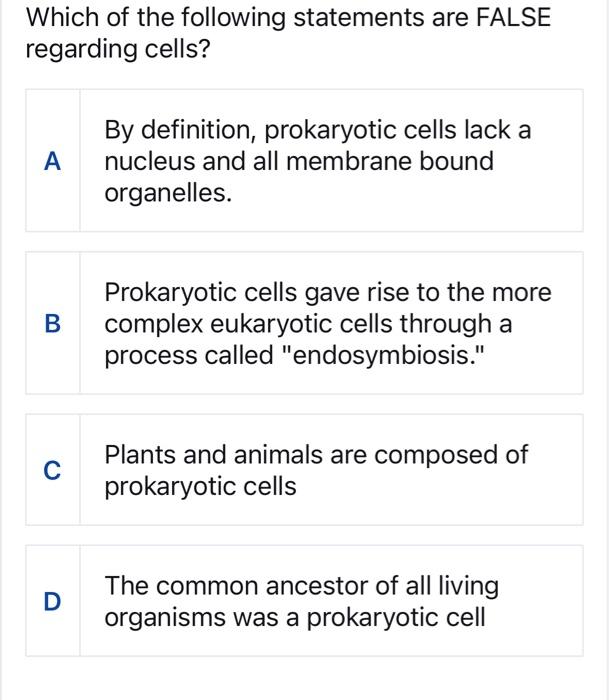Screen dimensions: 609x700
Task: Choose answer B mentioning endosymbiosis
Action: point(304,323)
